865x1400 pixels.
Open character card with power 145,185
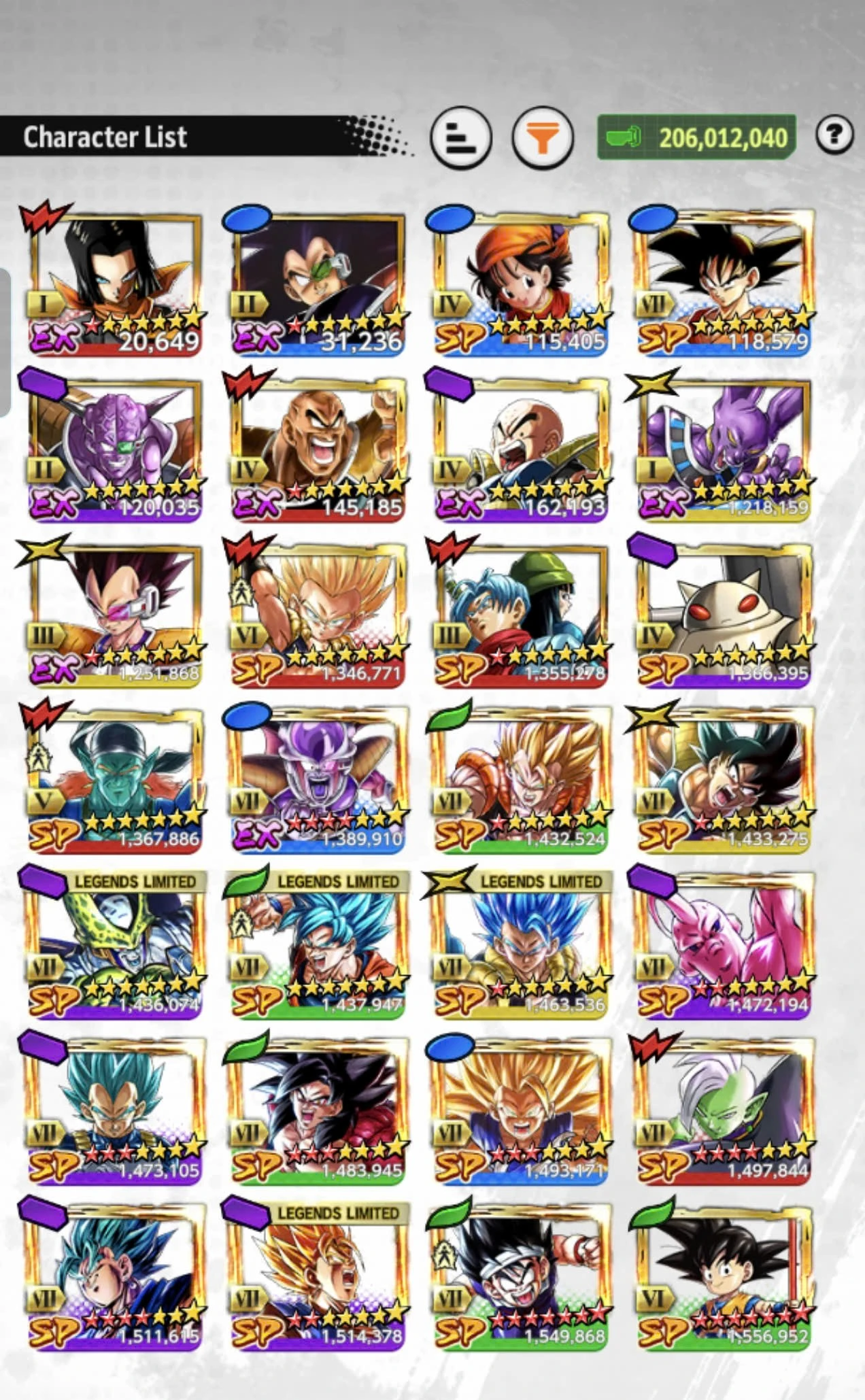click(318, 449)
